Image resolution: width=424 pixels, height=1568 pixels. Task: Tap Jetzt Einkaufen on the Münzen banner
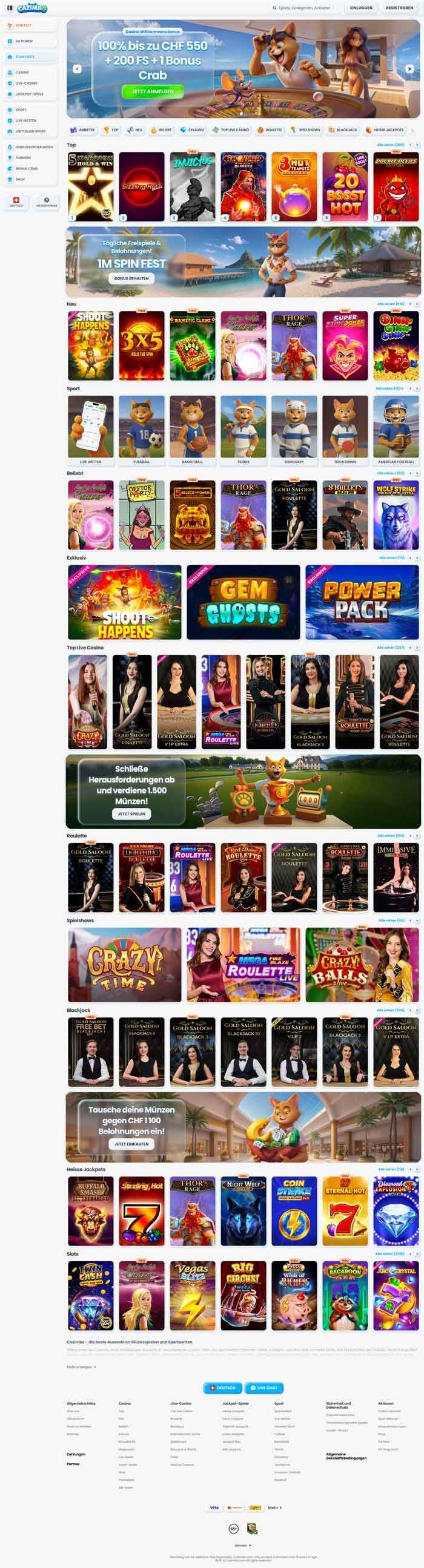click(131, 1144)
